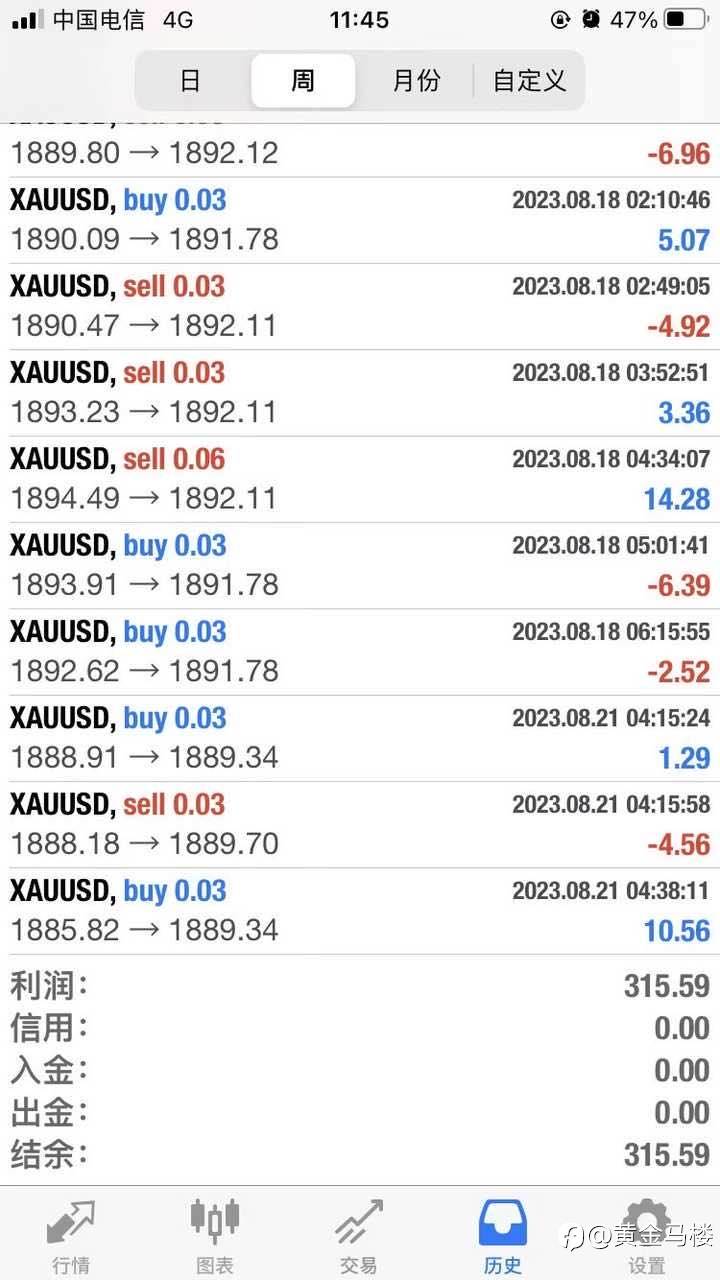Choose the 自定义 custom period

pyautogui.click(x=529, y=81)
